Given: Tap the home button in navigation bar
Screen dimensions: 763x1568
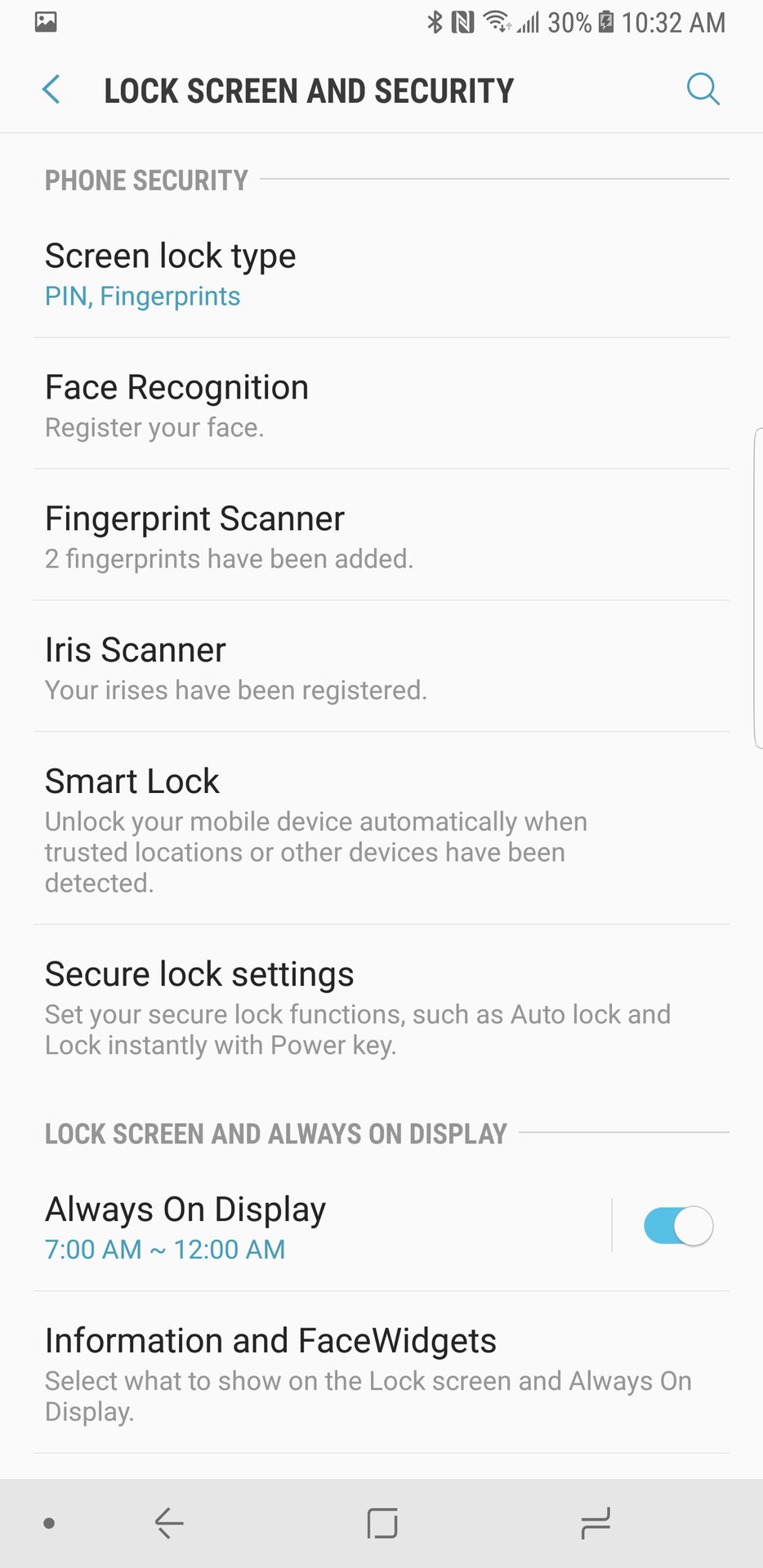Looking at the screenshot, I should pos(381,1523).
